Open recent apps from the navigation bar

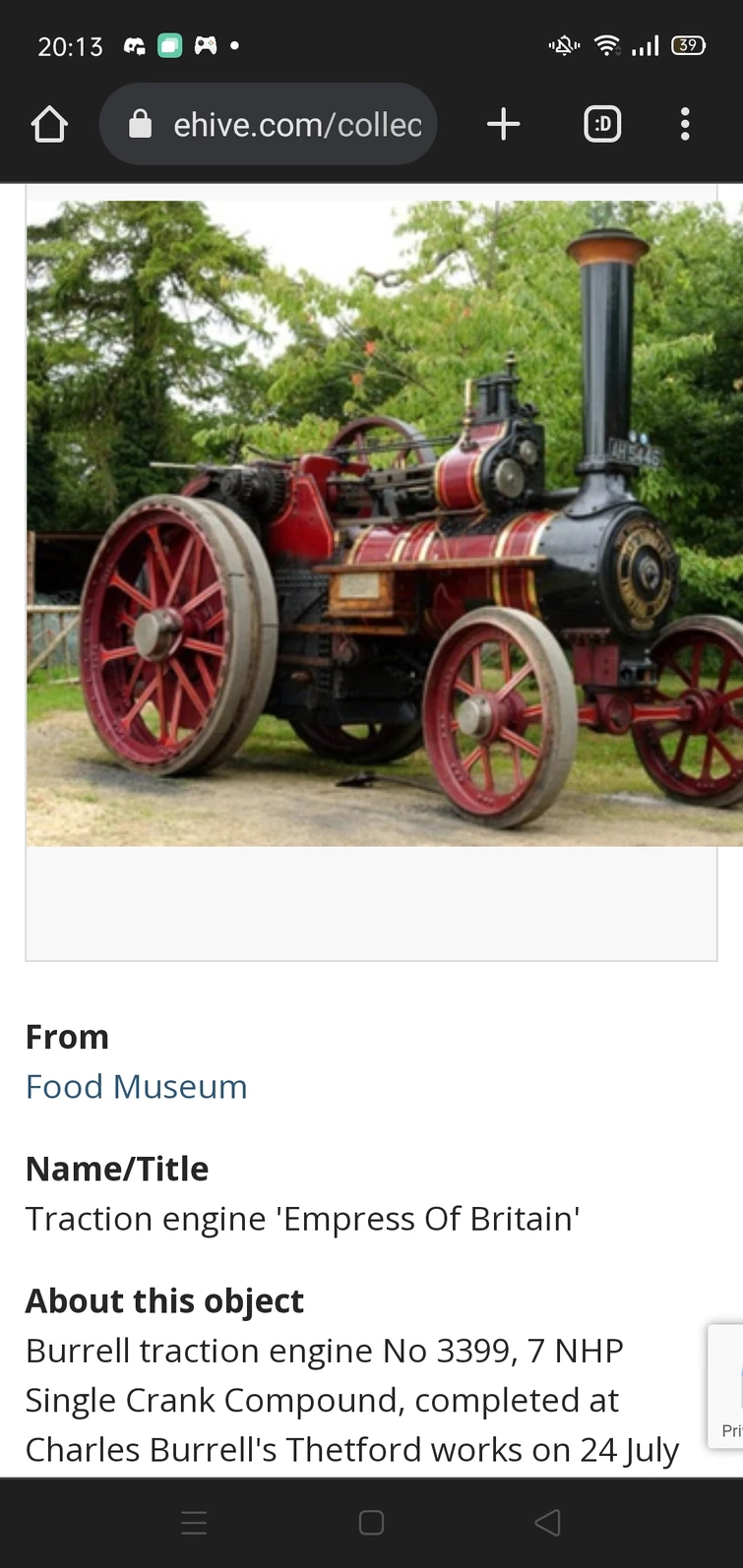pyautogui.click(x=194, y=1522)
